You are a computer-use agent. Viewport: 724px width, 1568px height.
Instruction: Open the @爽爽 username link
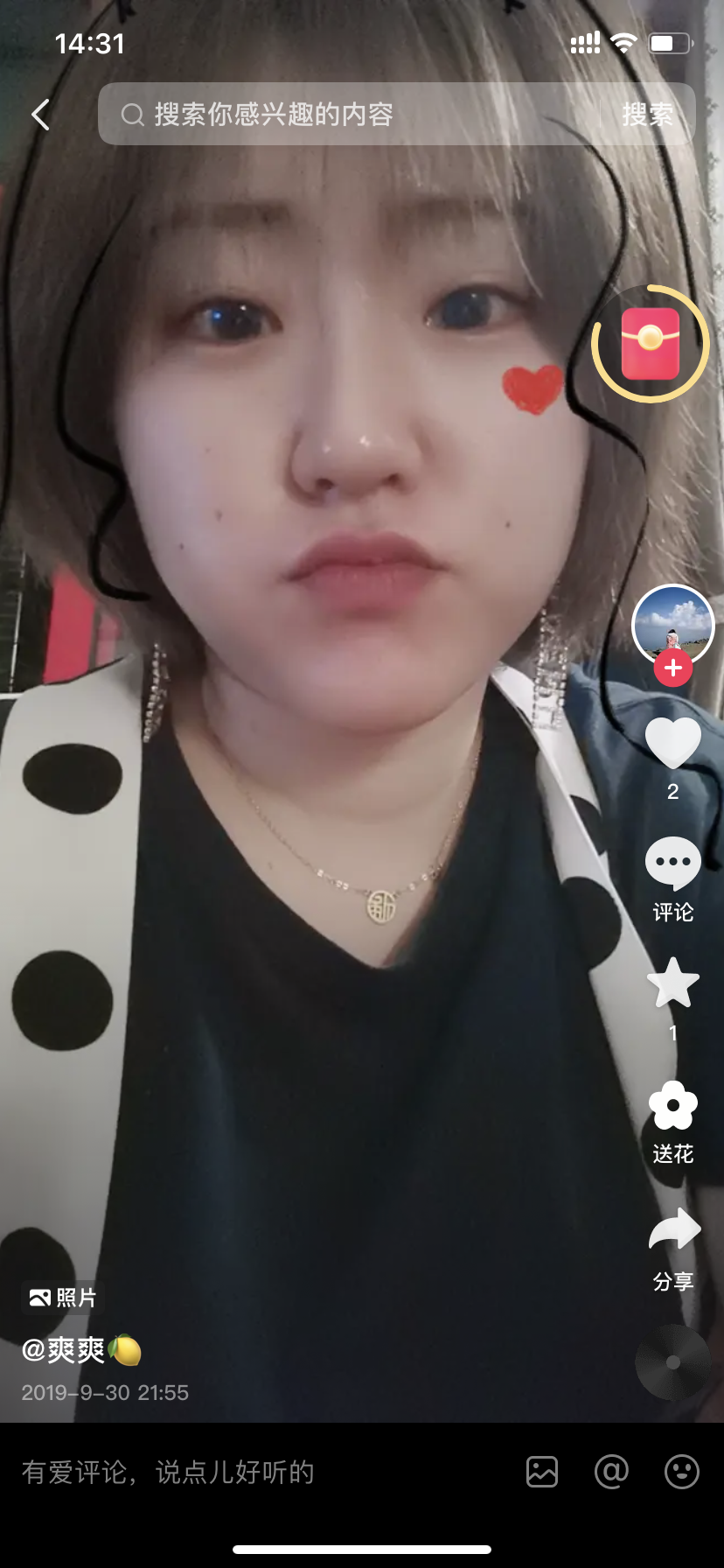79,1350
